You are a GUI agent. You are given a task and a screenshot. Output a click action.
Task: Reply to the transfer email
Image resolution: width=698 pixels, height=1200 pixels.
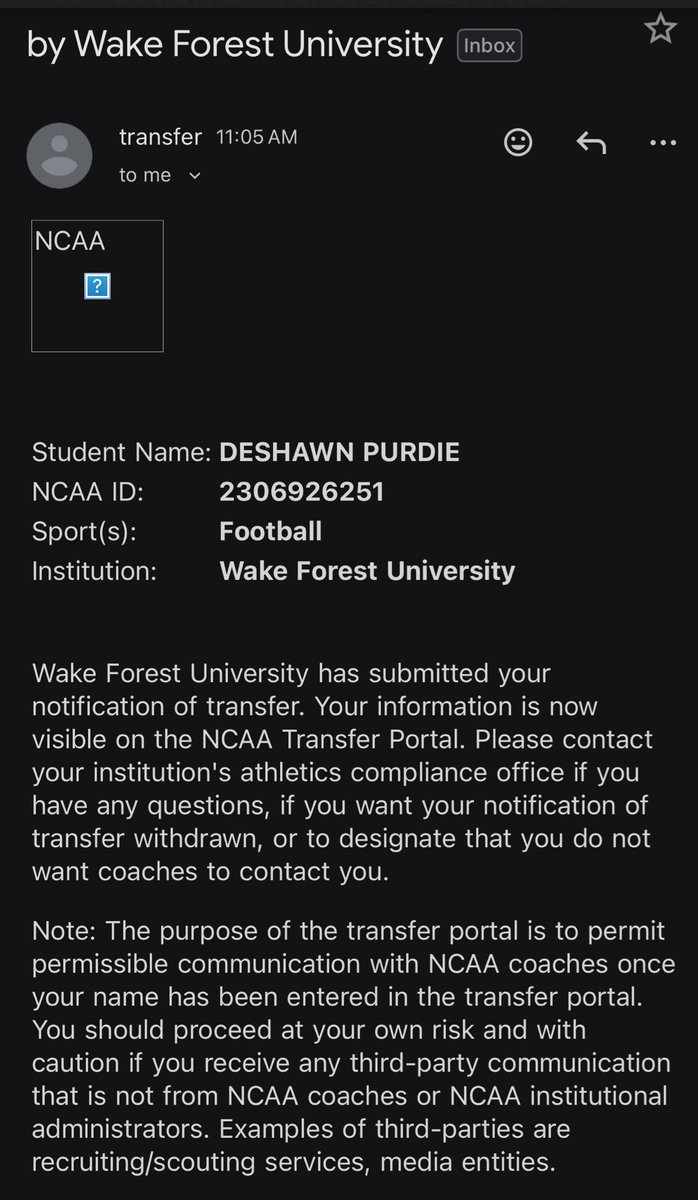pos(591,144)
